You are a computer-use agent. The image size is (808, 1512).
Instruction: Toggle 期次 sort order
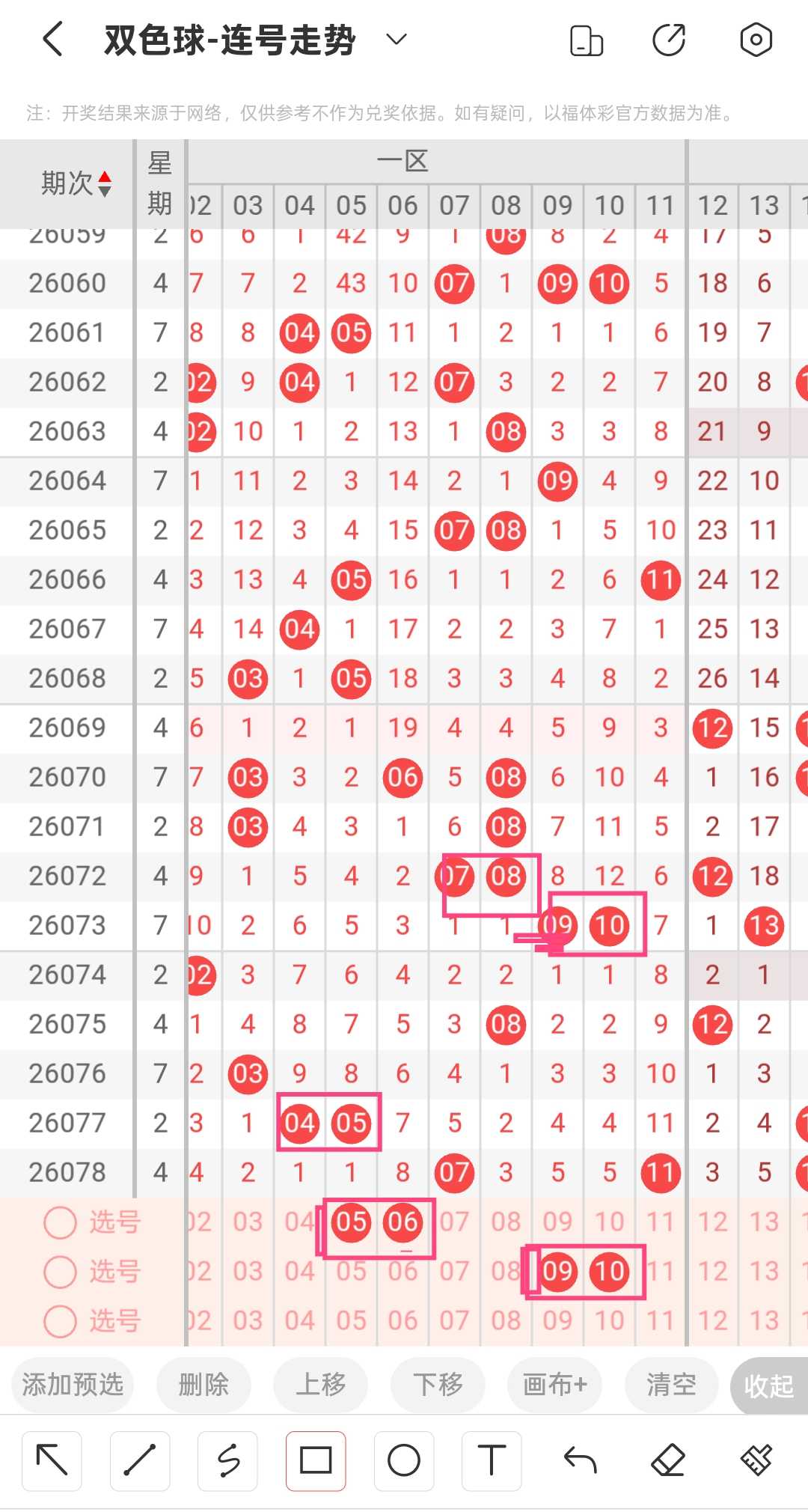coord(76,183)
